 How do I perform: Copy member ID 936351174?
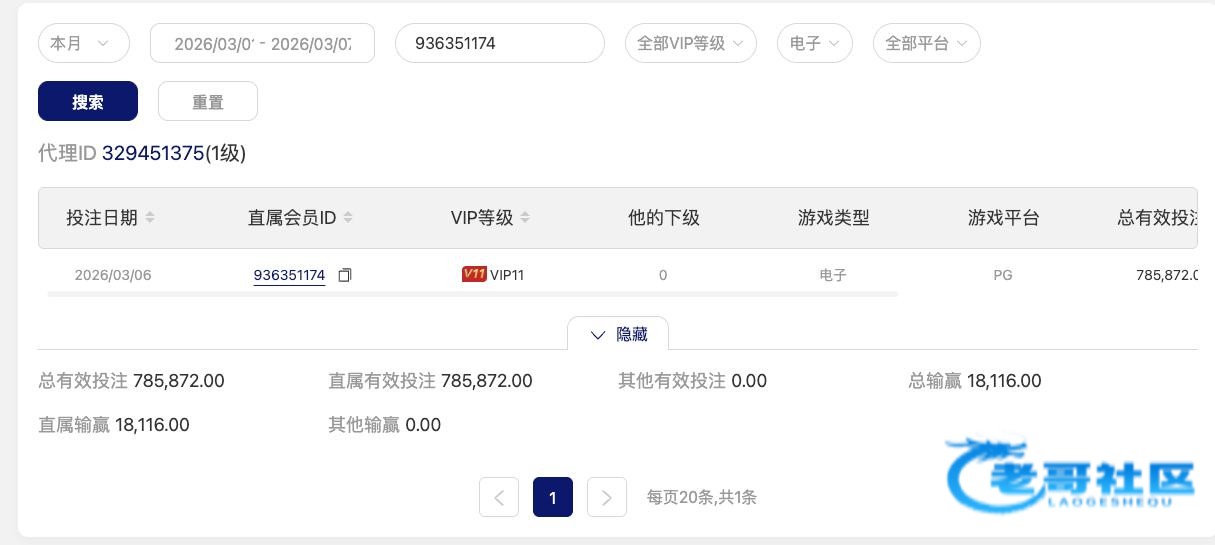pyautogui.click(x=345, y=275)
